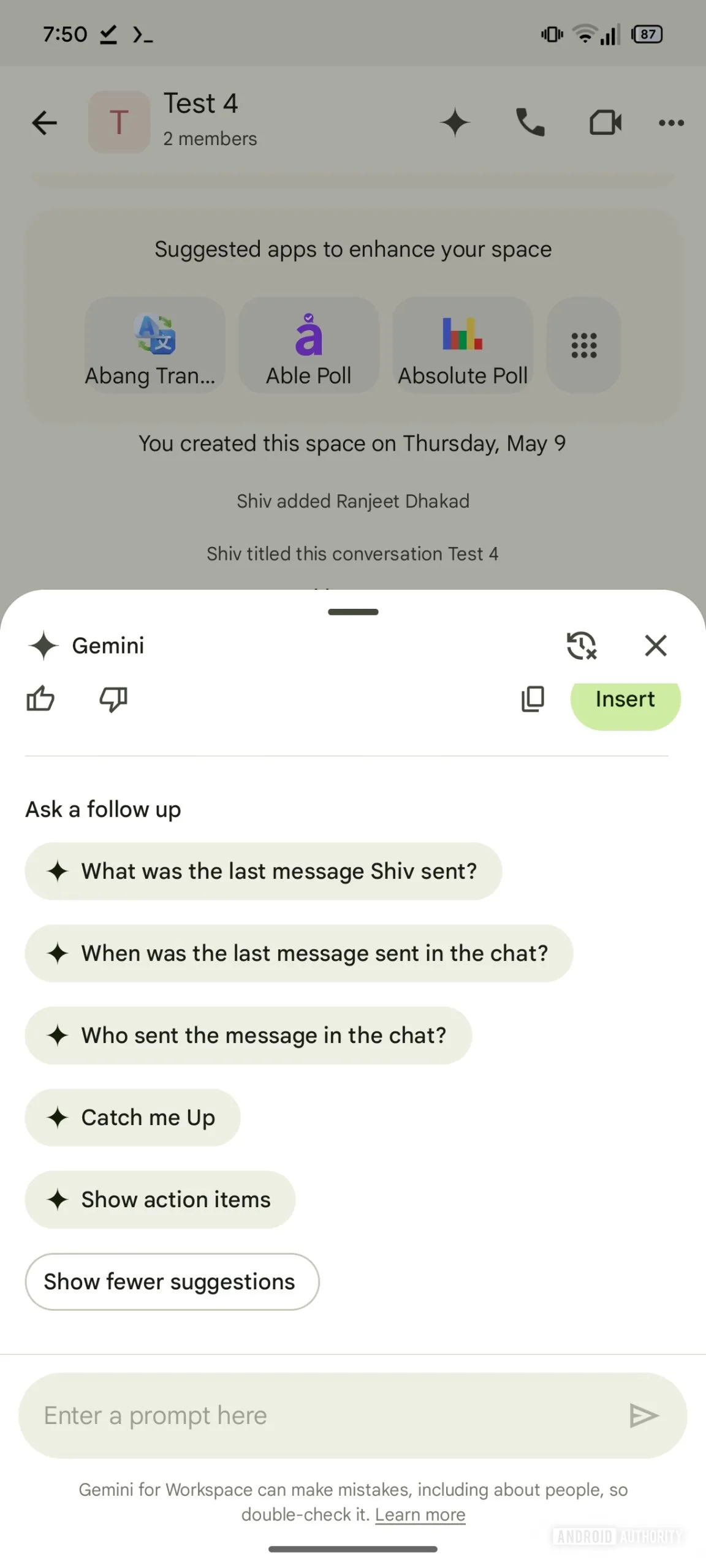The height and width of the screenshot is (1568, 706).
Task: Open the three-dot overflow menu
Action: tap(671, 123)
